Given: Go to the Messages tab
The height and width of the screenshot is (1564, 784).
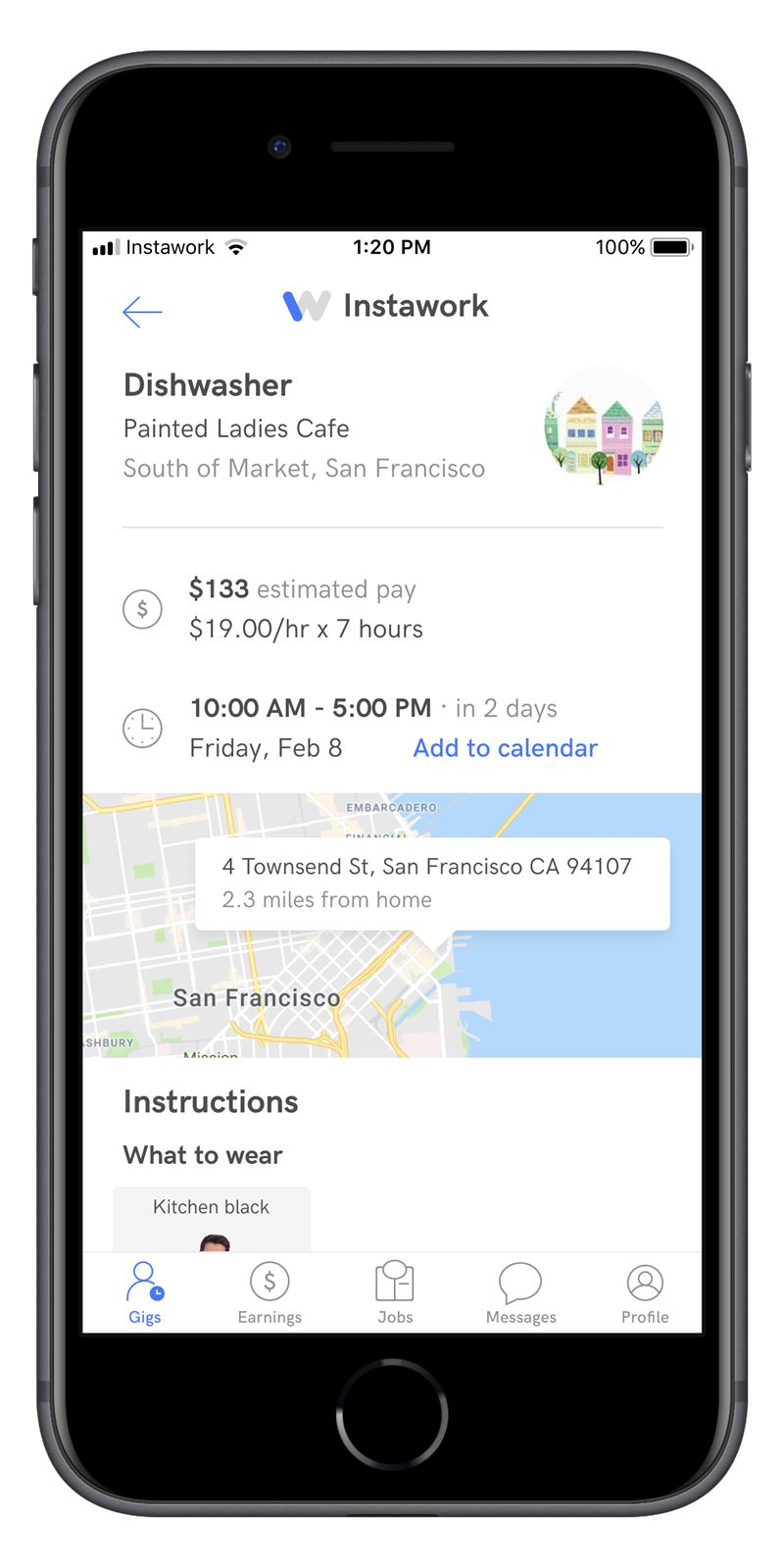Looking at the screenshot, I should pos(520,1294).
